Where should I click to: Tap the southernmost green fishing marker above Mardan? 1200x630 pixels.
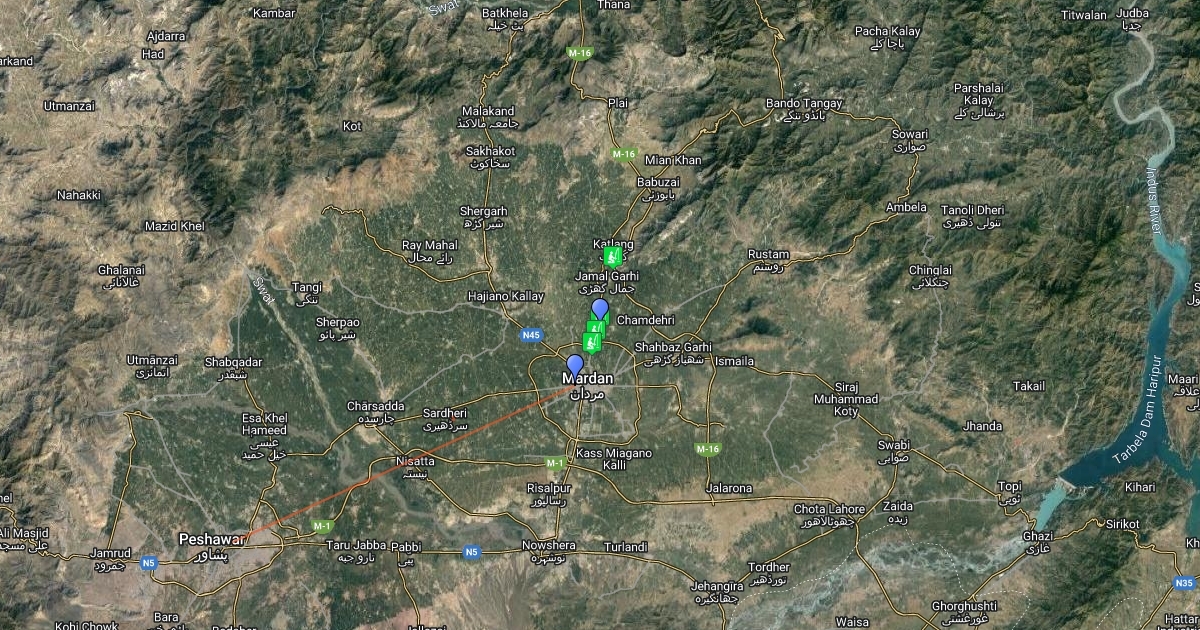590,342
